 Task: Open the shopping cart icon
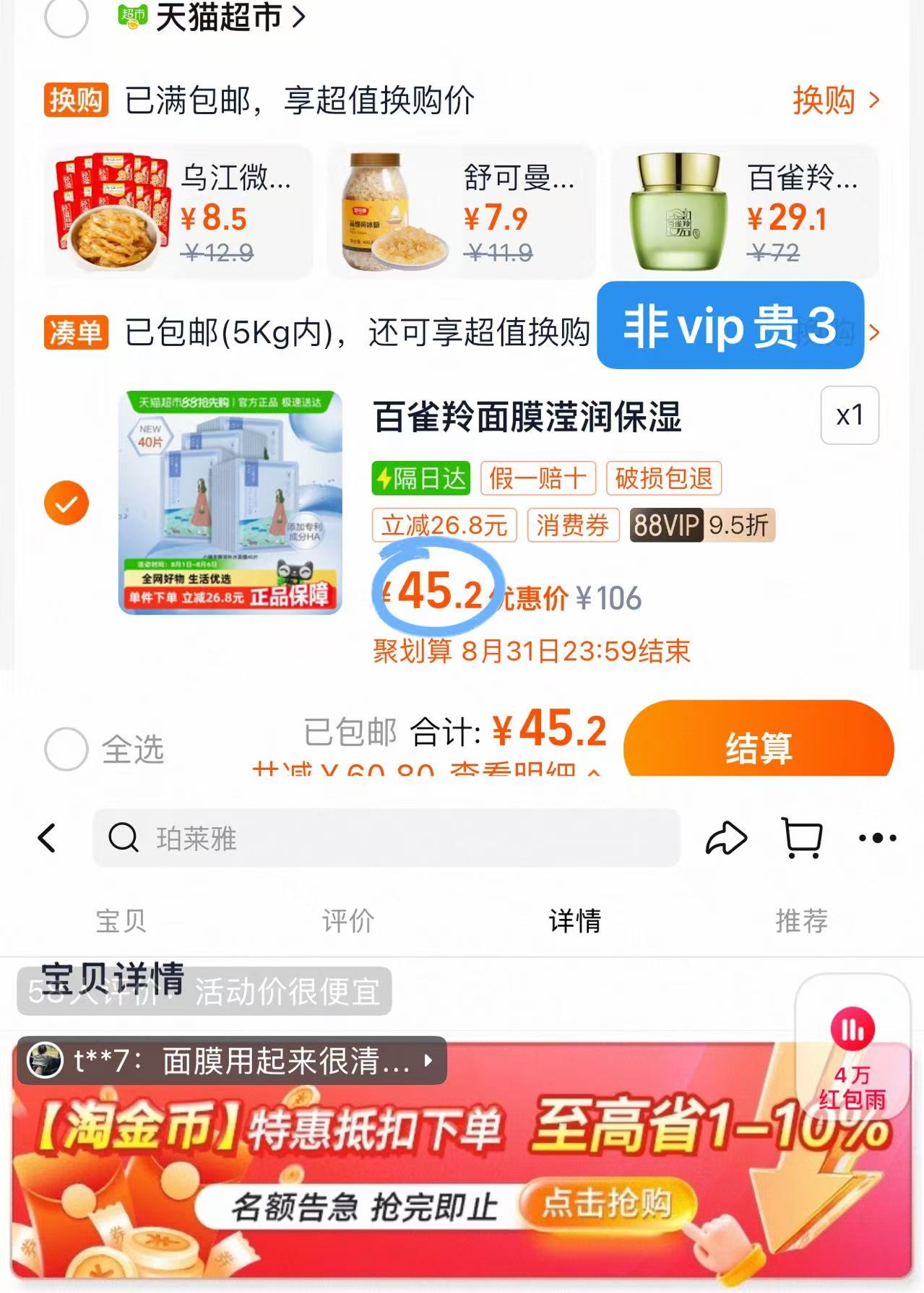[x=802, y=838]
